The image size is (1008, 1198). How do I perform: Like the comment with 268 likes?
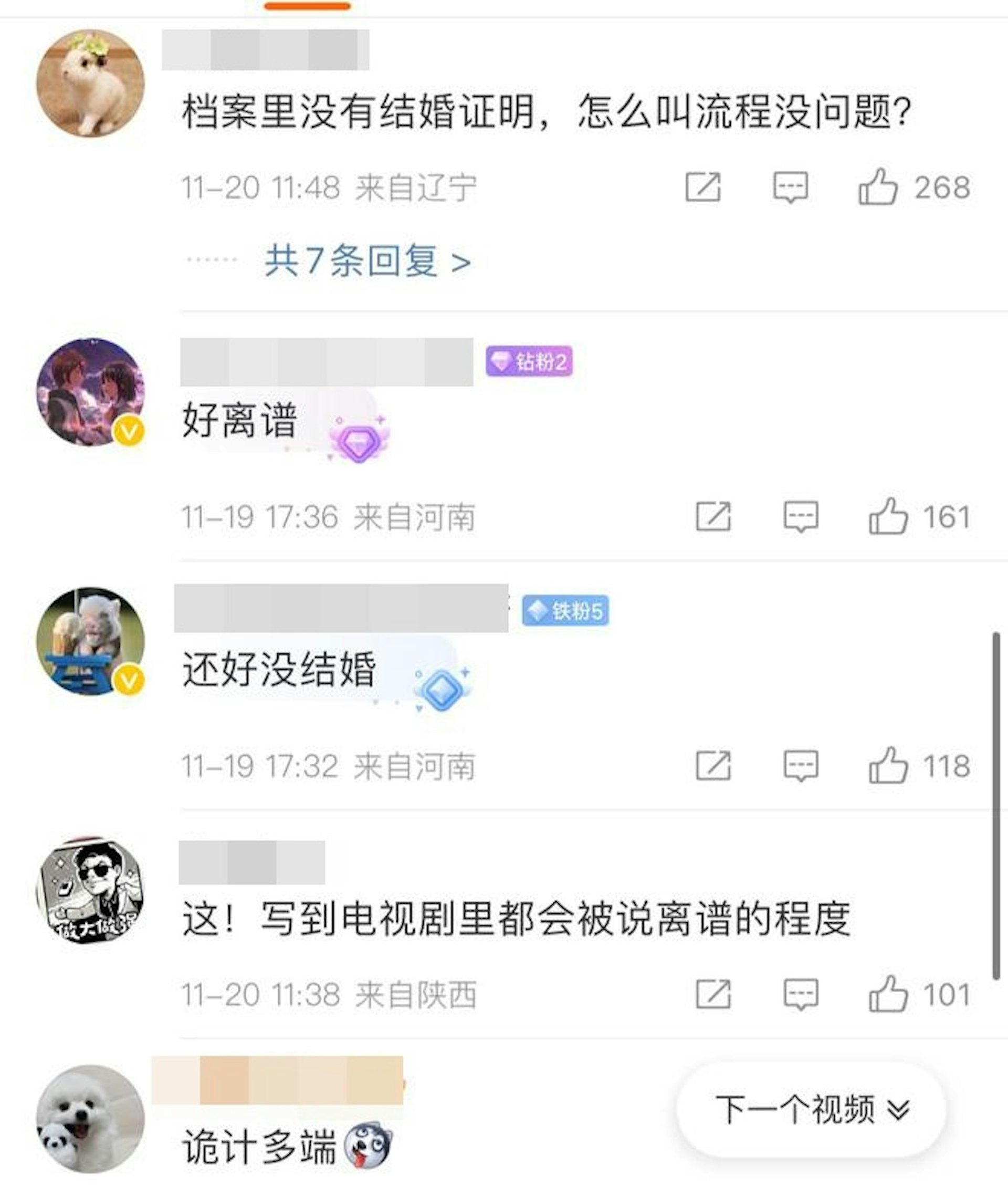(x=878, y=187)
